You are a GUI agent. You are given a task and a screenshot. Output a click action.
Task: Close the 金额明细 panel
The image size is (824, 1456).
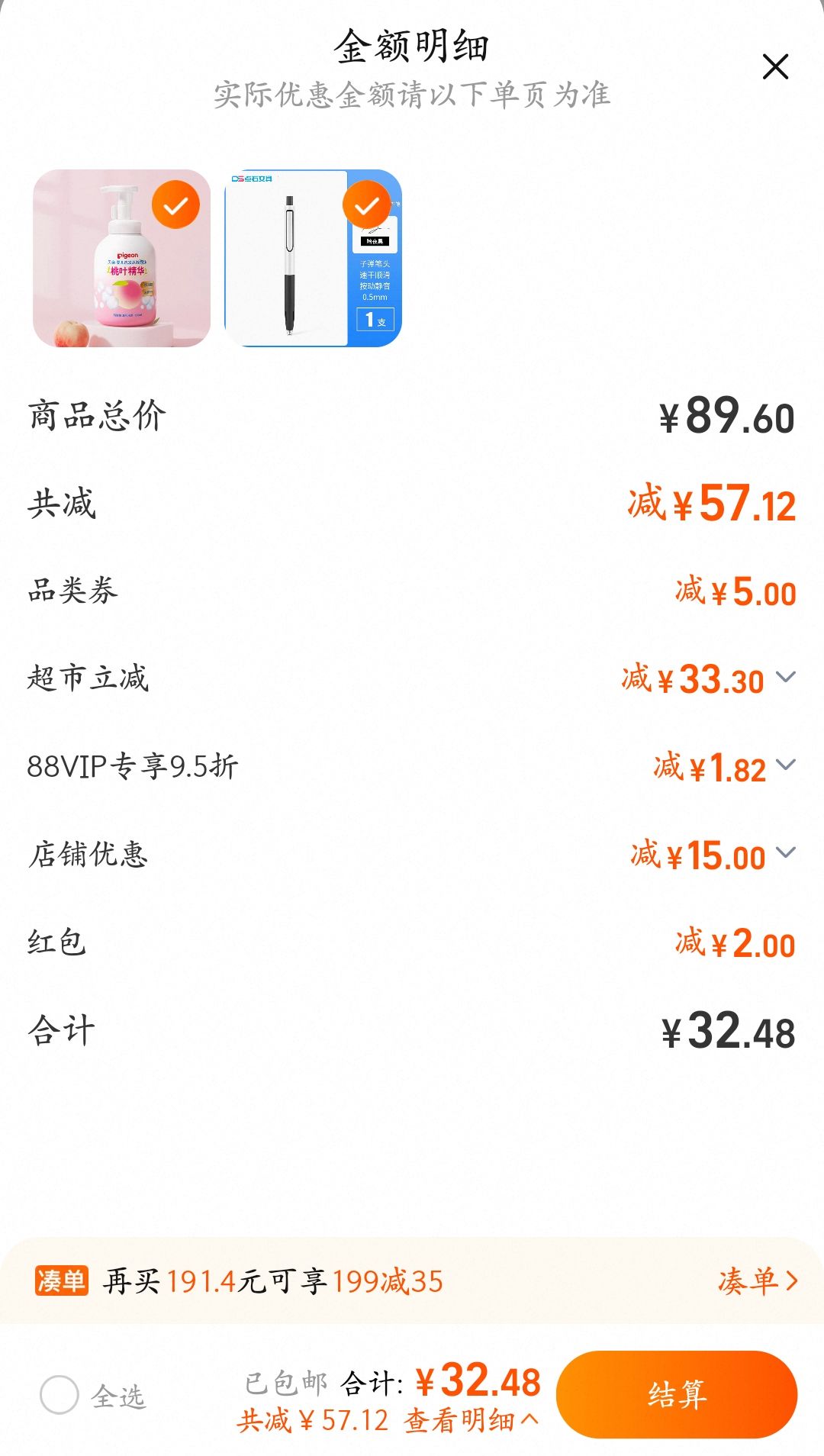tap(775, 67)
